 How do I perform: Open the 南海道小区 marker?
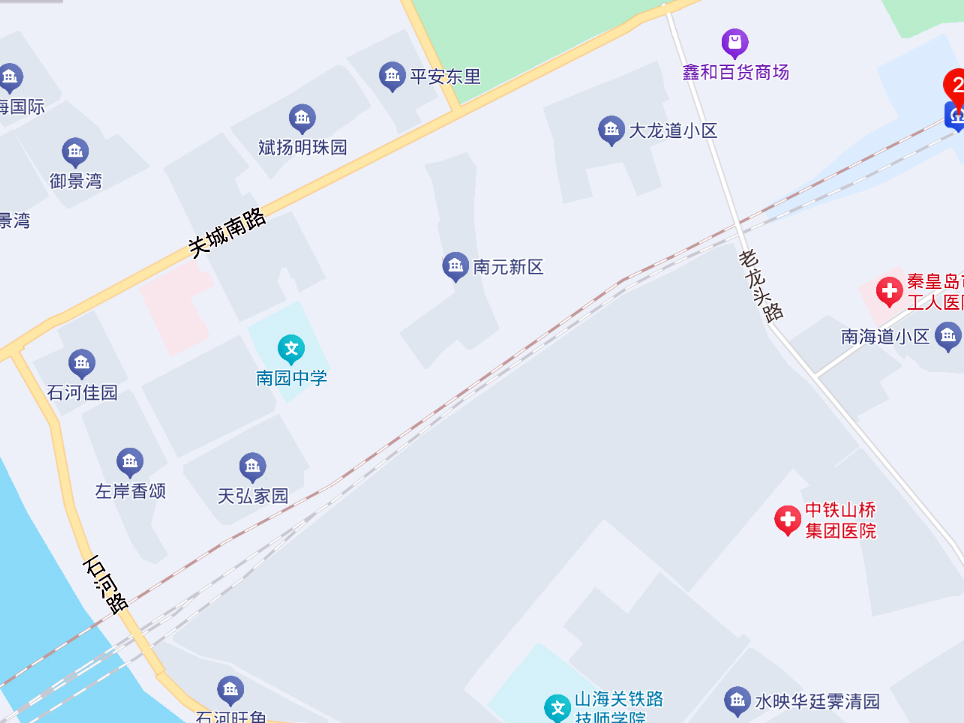coord(947,337)
